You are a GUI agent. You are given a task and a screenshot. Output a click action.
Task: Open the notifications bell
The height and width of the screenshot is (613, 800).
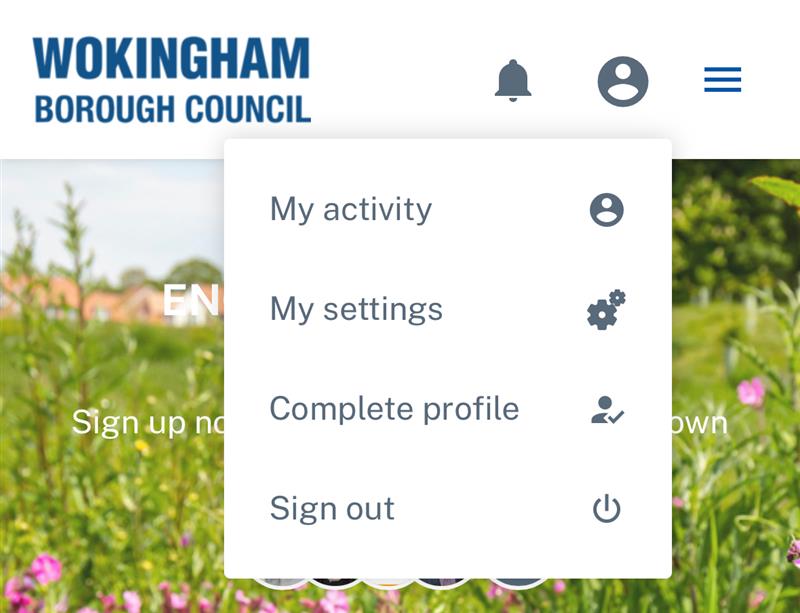click(x=513, y=80)
